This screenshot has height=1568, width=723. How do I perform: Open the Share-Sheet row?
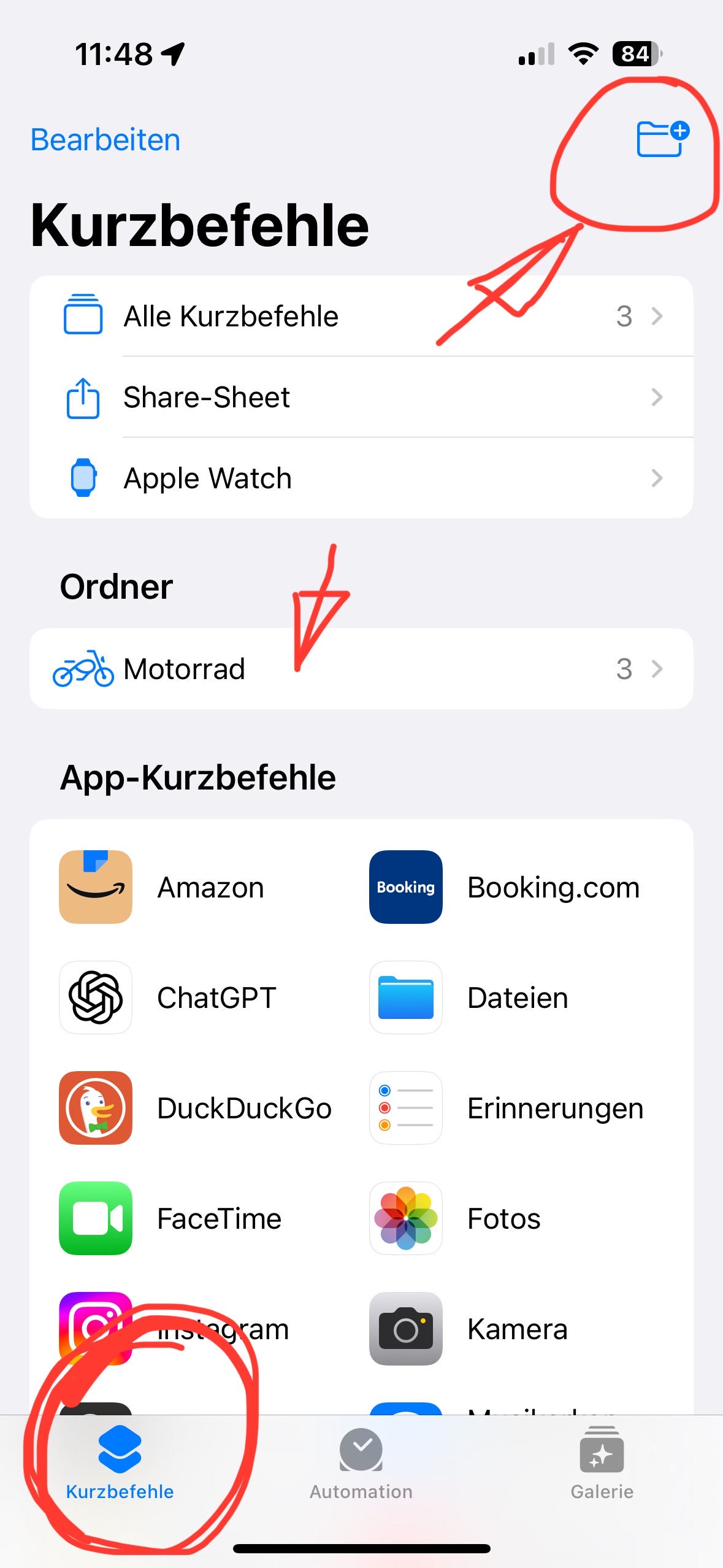pyautogui.click(x=361, y=397)
